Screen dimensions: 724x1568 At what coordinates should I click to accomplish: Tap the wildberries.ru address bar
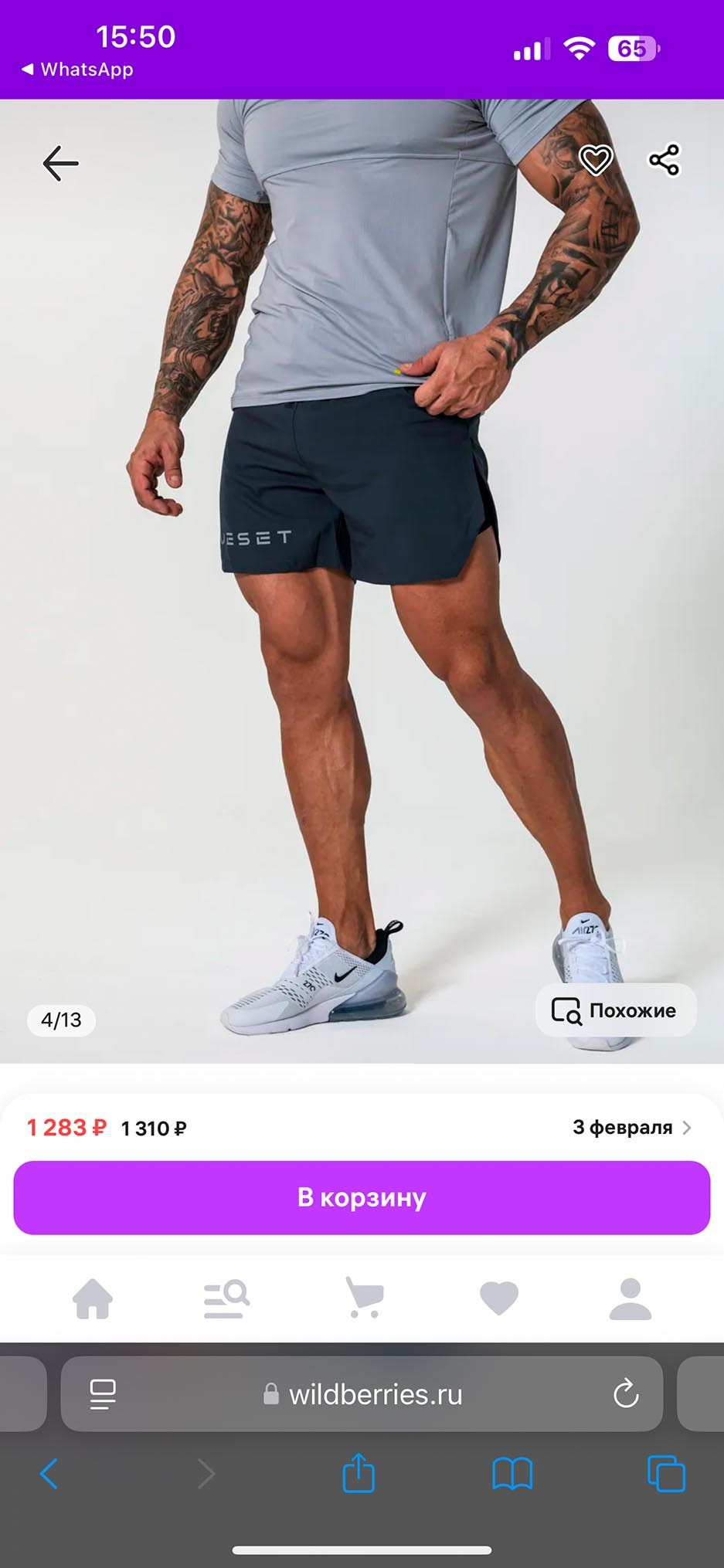[362, 1394]
